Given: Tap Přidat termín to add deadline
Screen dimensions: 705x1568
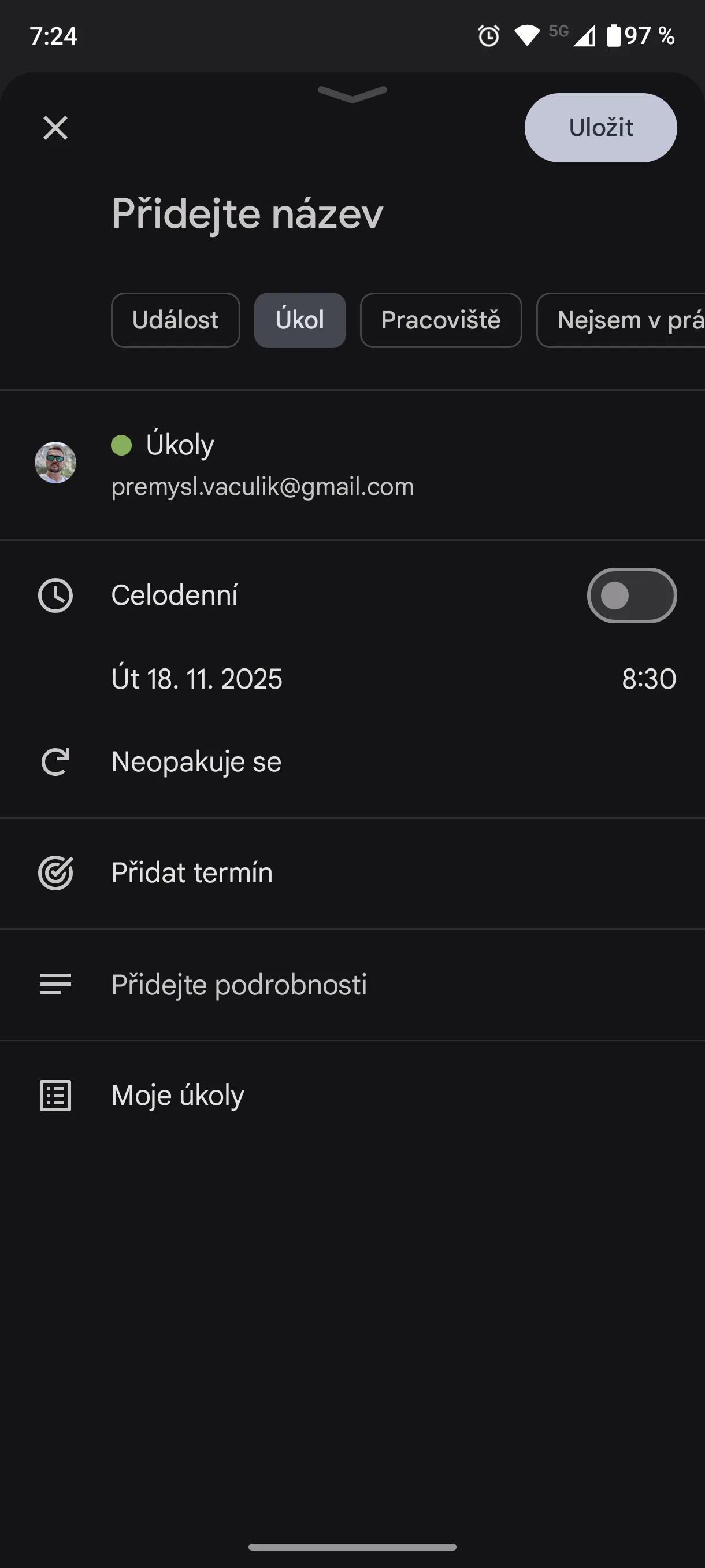Looking at the screenshot, I should tap(192, 873).
